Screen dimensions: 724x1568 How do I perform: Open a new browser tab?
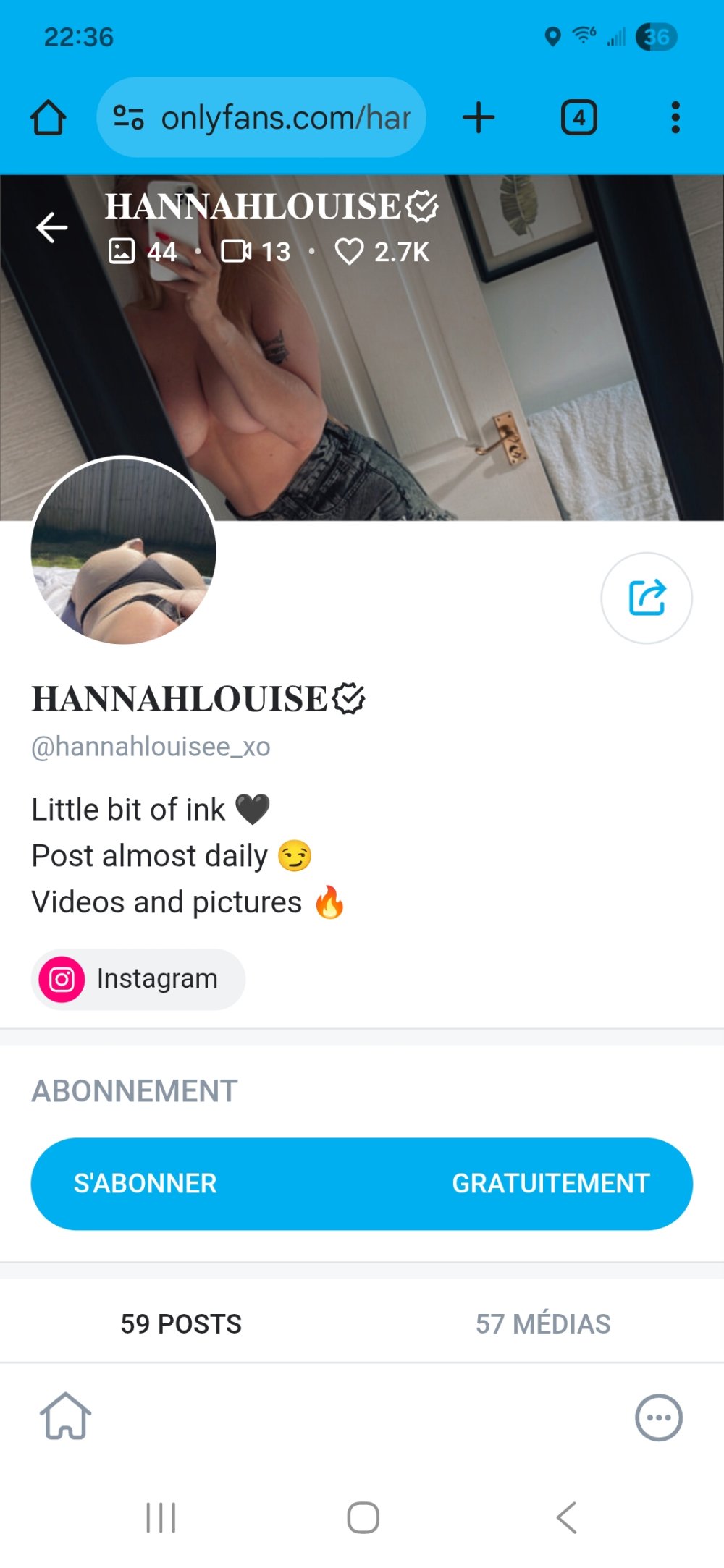(479, 118)
